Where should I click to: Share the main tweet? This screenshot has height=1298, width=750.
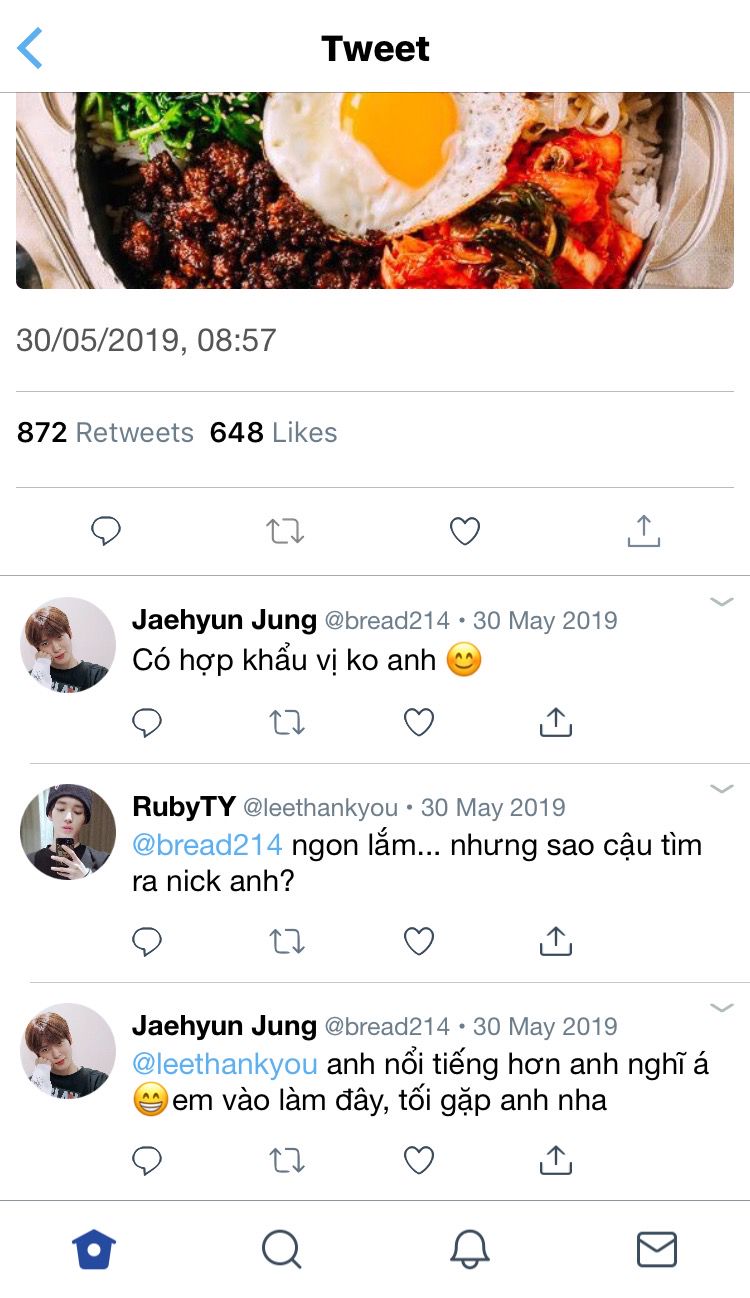(x=643, y=531)
